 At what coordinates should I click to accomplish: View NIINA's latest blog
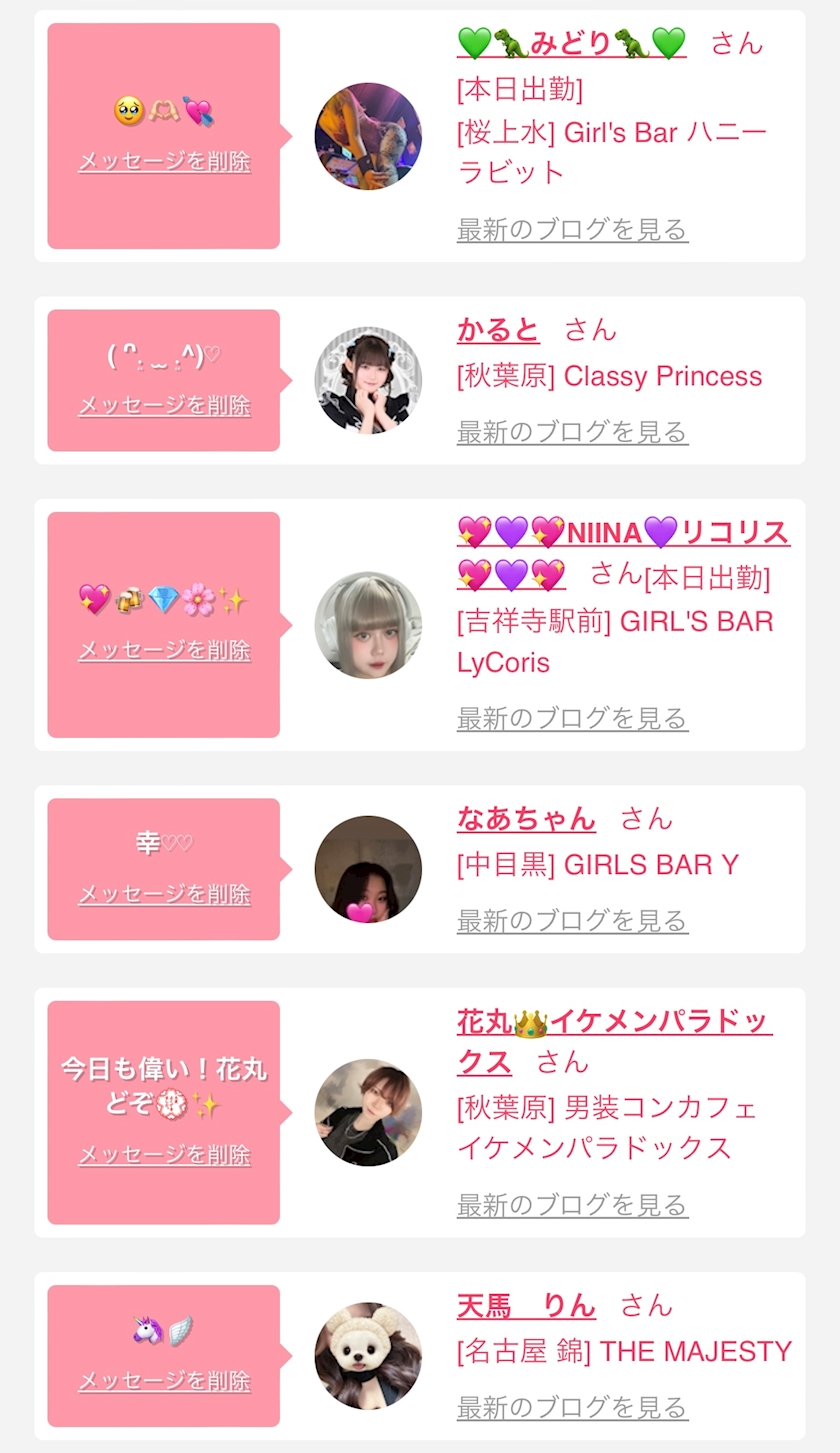click(572, 718)
